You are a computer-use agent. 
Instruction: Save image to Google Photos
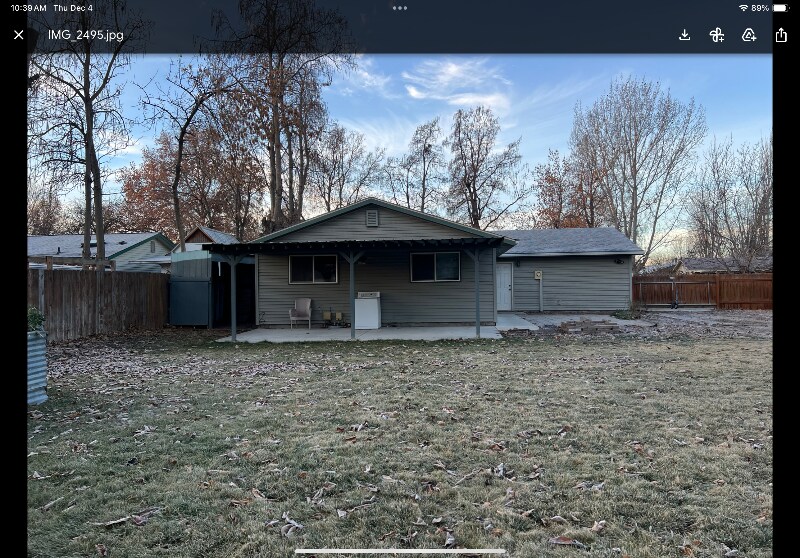coord(716,35)
